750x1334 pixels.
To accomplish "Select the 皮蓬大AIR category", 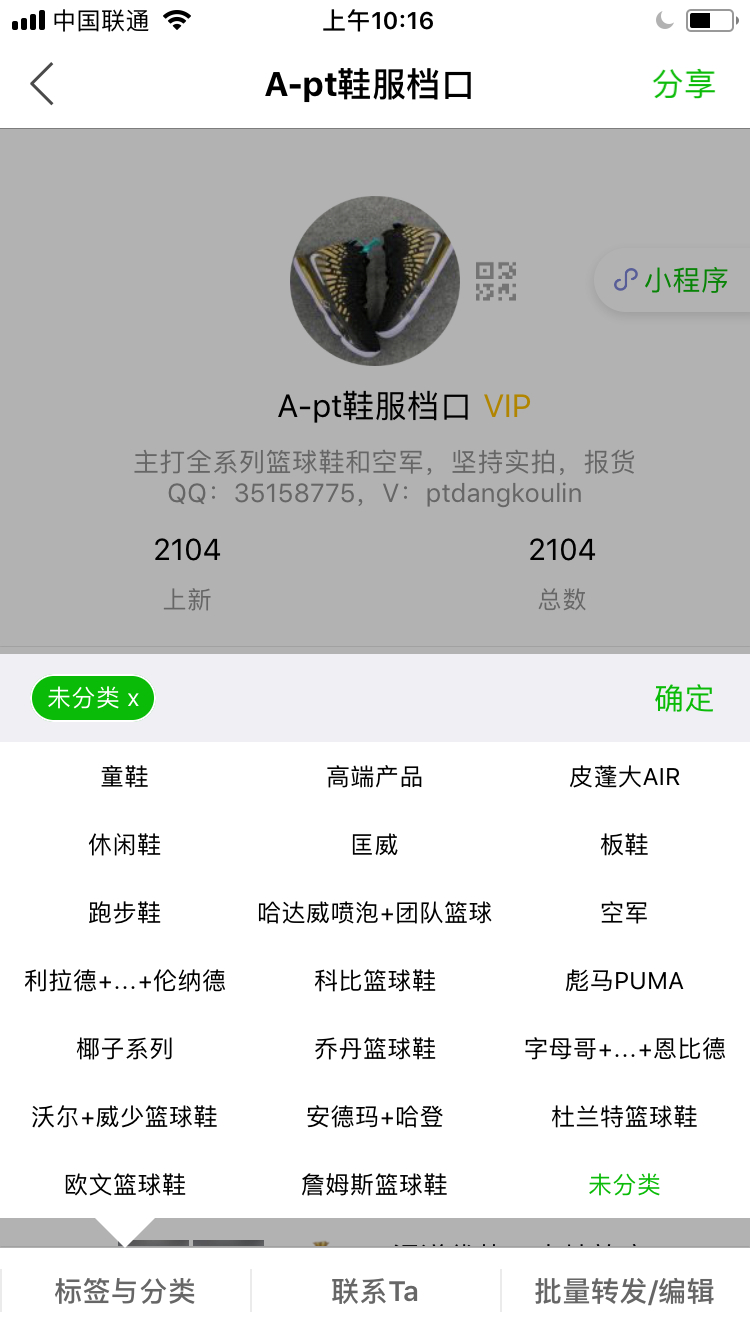I will pos(625,777).
